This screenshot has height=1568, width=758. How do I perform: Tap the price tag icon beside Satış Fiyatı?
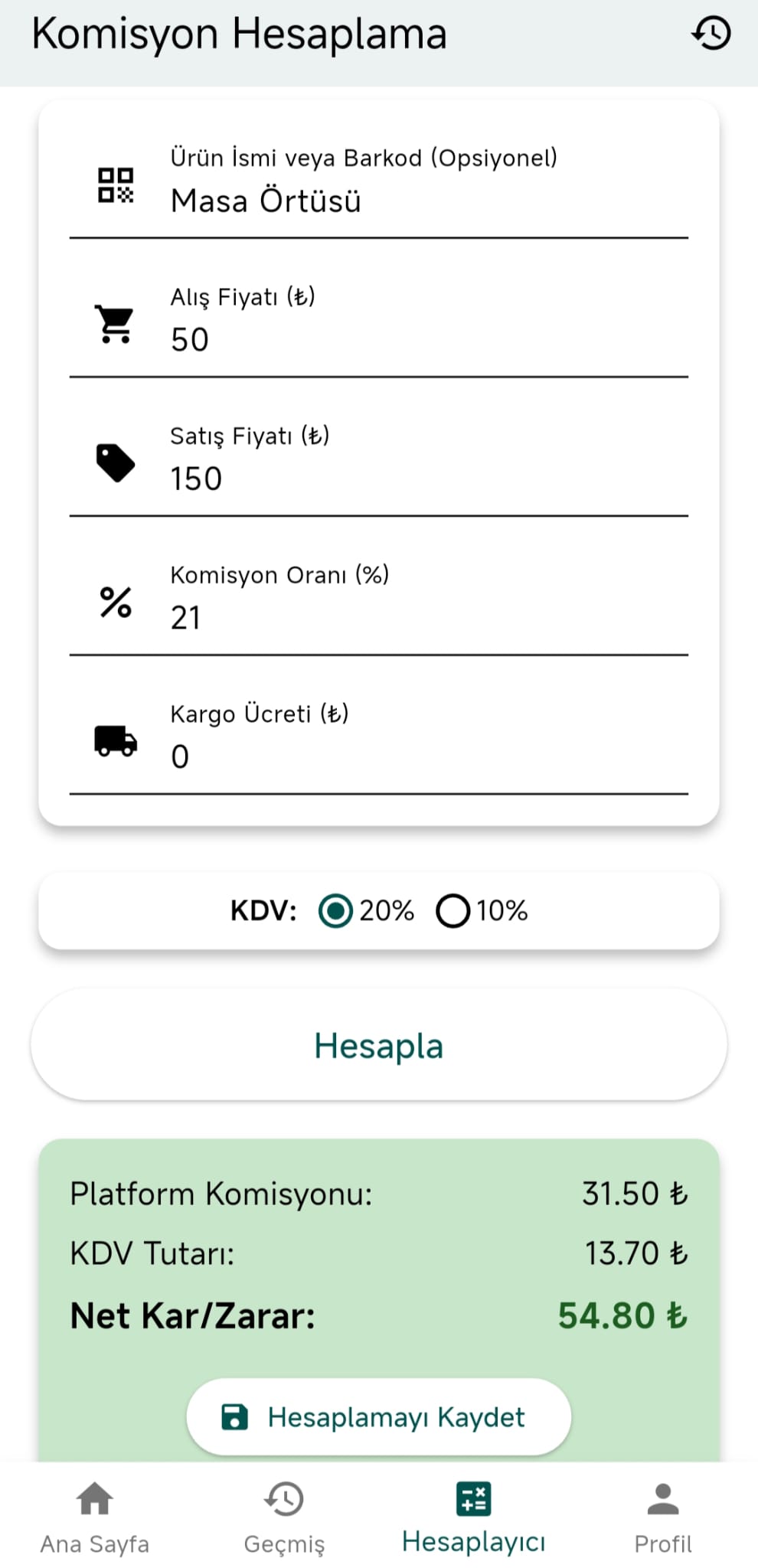pos(114,461)
